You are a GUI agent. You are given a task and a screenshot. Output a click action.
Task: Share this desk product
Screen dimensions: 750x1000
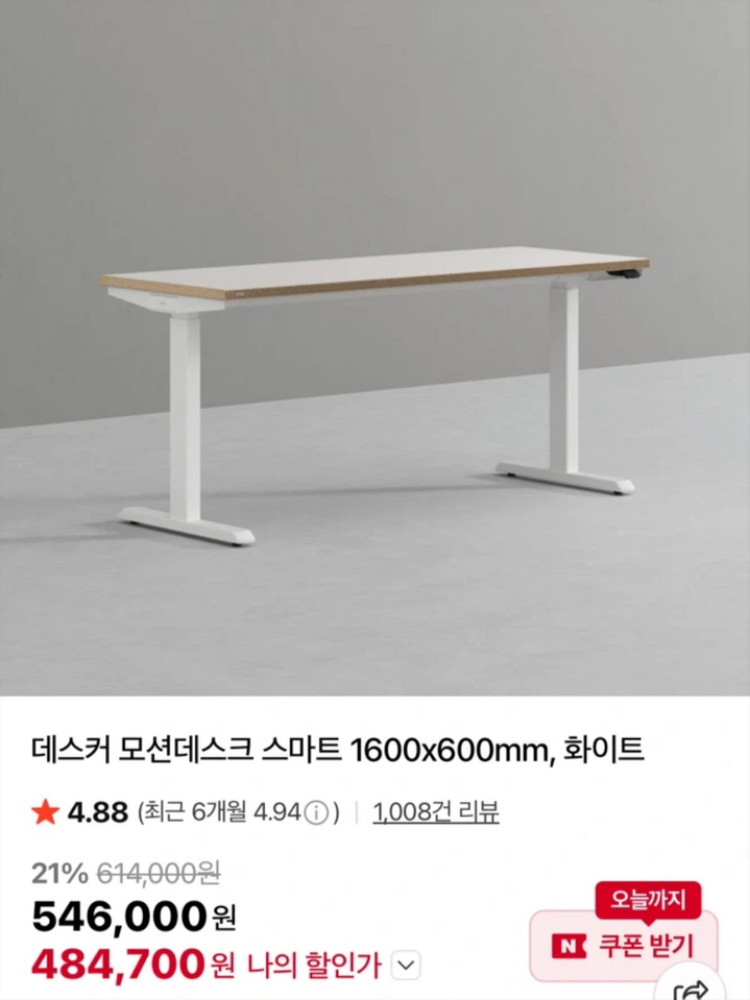(690, 990)
